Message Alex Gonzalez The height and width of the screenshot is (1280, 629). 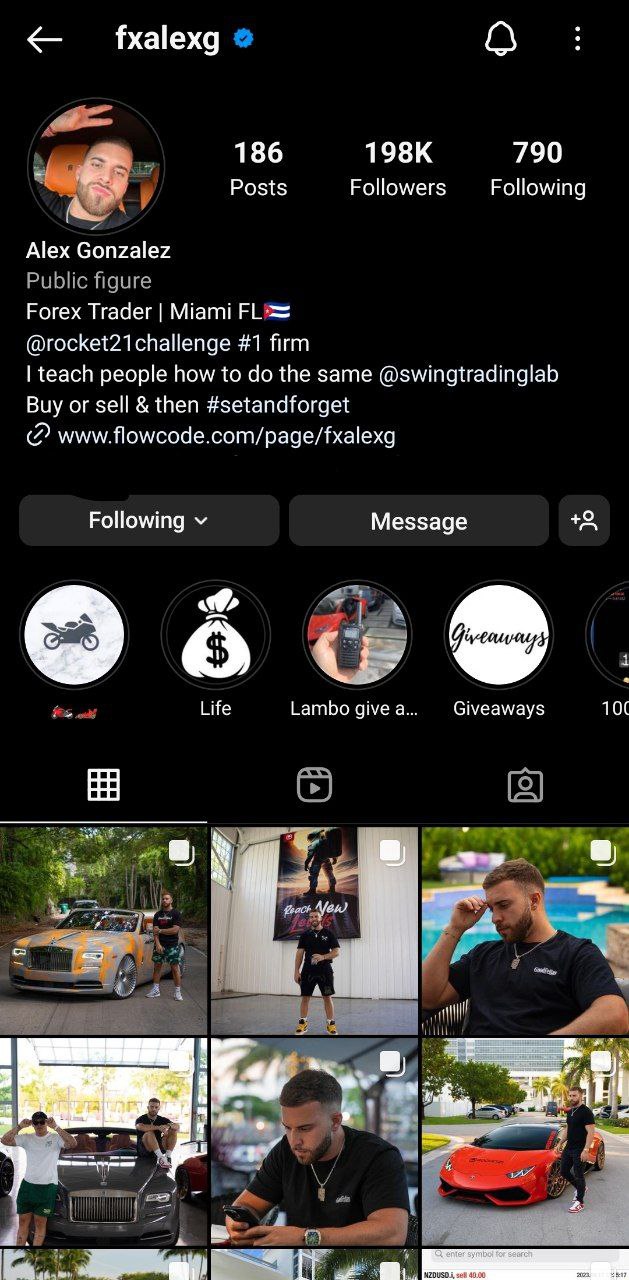(x=418, y=521)
